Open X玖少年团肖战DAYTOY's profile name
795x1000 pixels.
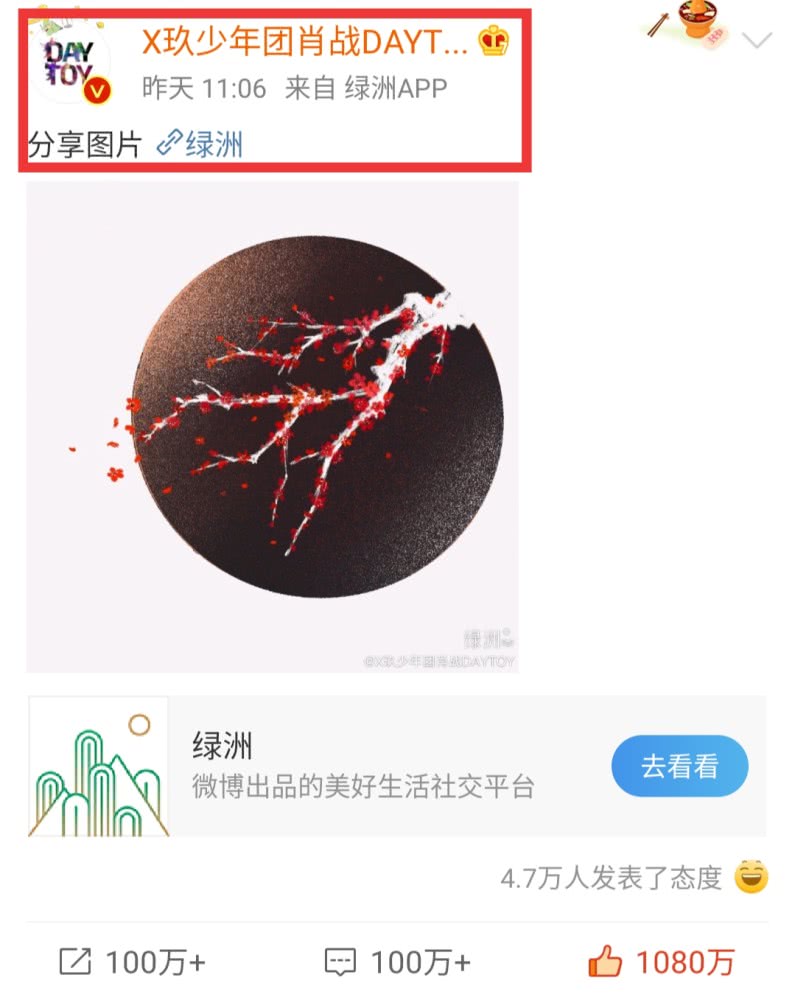pos(305,41)
